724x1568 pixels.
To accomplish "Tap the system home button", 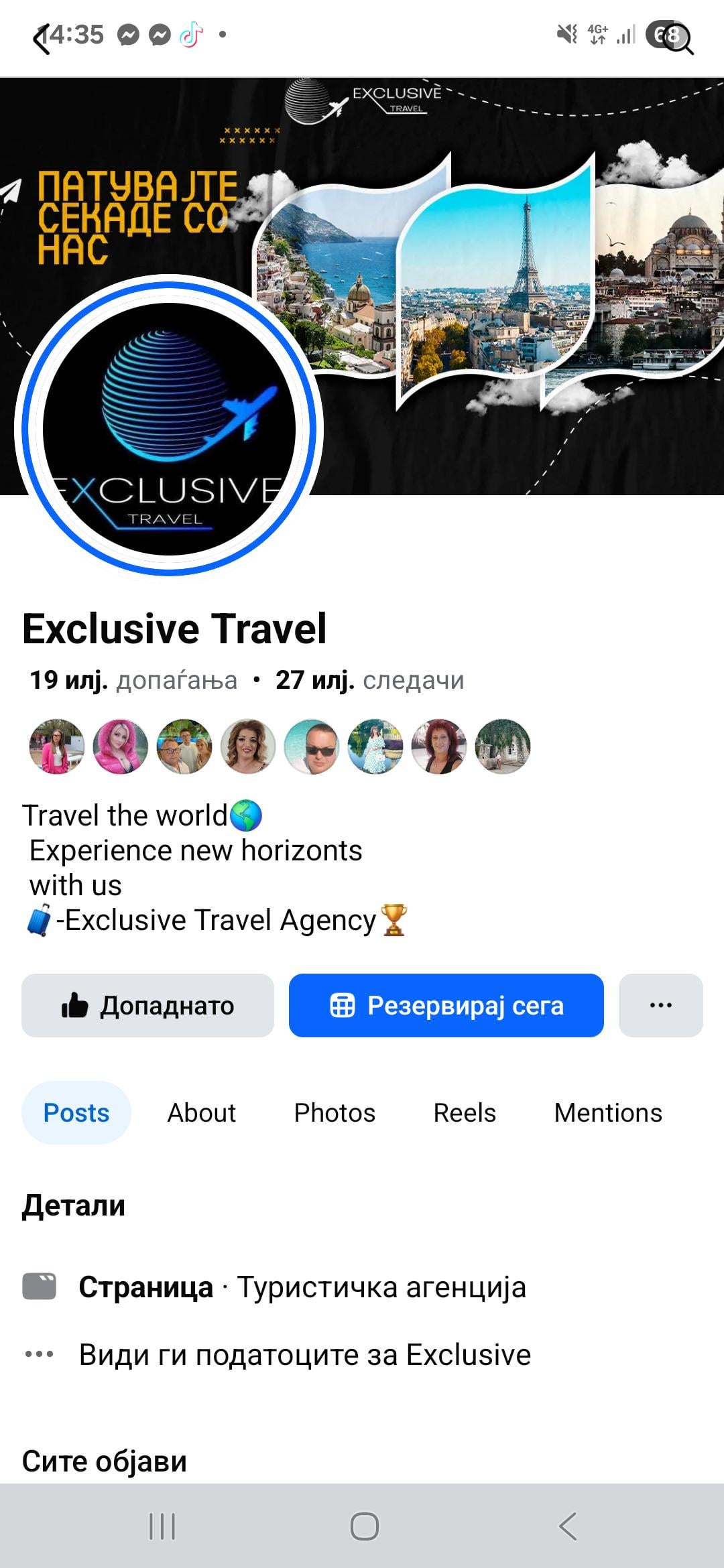I will coord(364,1526).
